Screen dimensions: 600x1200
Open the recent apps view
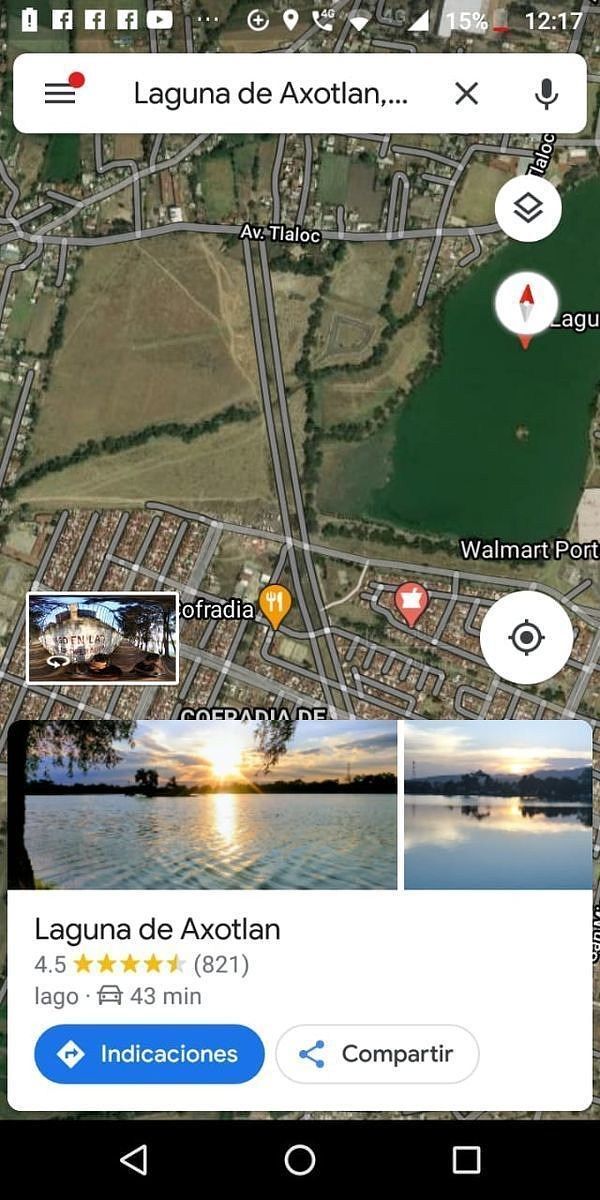[466, 1160]
